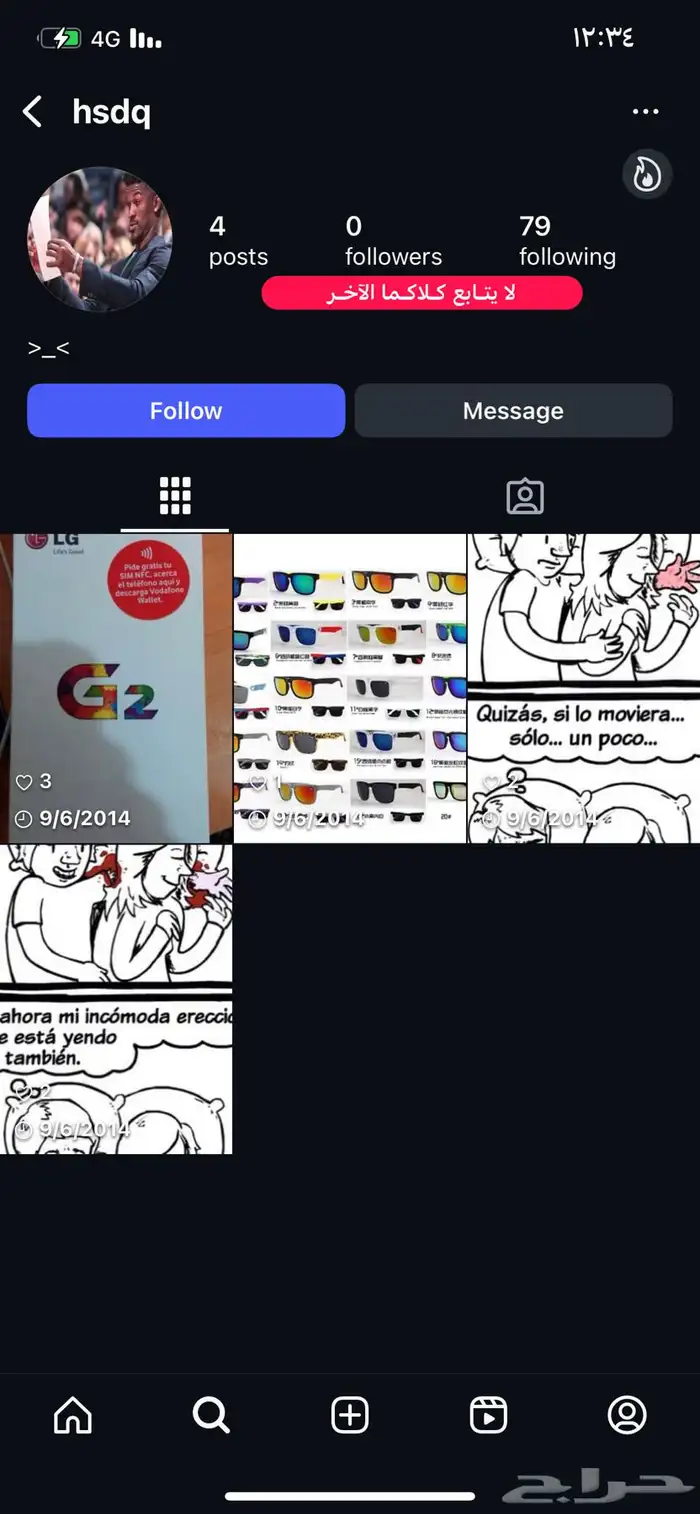Open the three-dot overflow menu
The width and height of the screenshot is (700, 1514).
[x=646, y=112]
